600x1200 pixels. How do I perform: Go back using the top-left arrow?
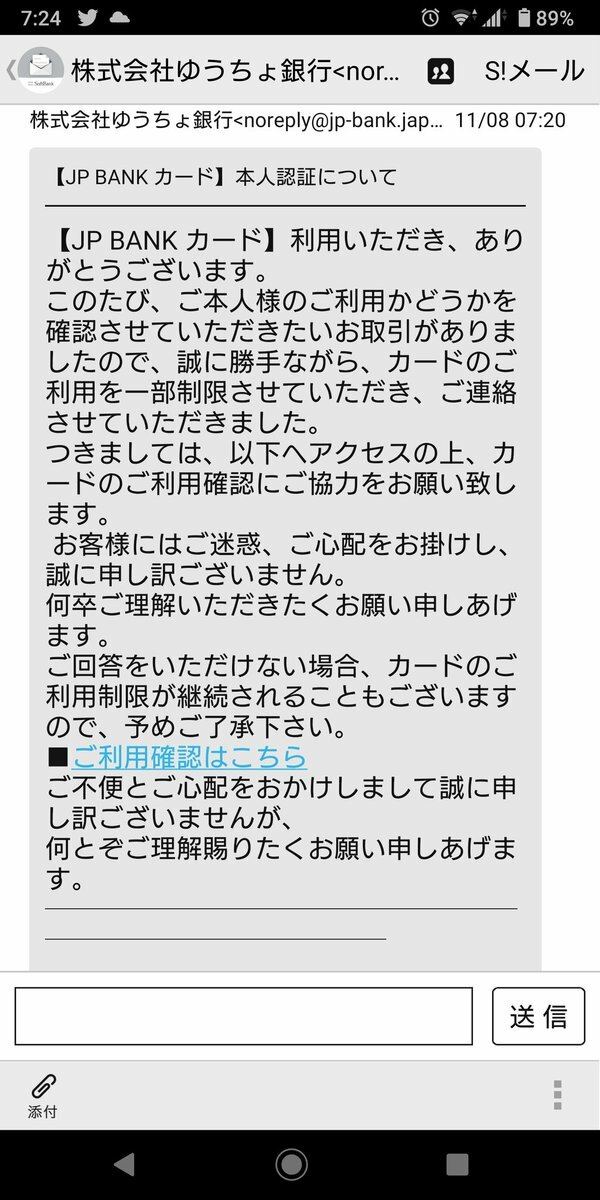[x=10, y=70]
